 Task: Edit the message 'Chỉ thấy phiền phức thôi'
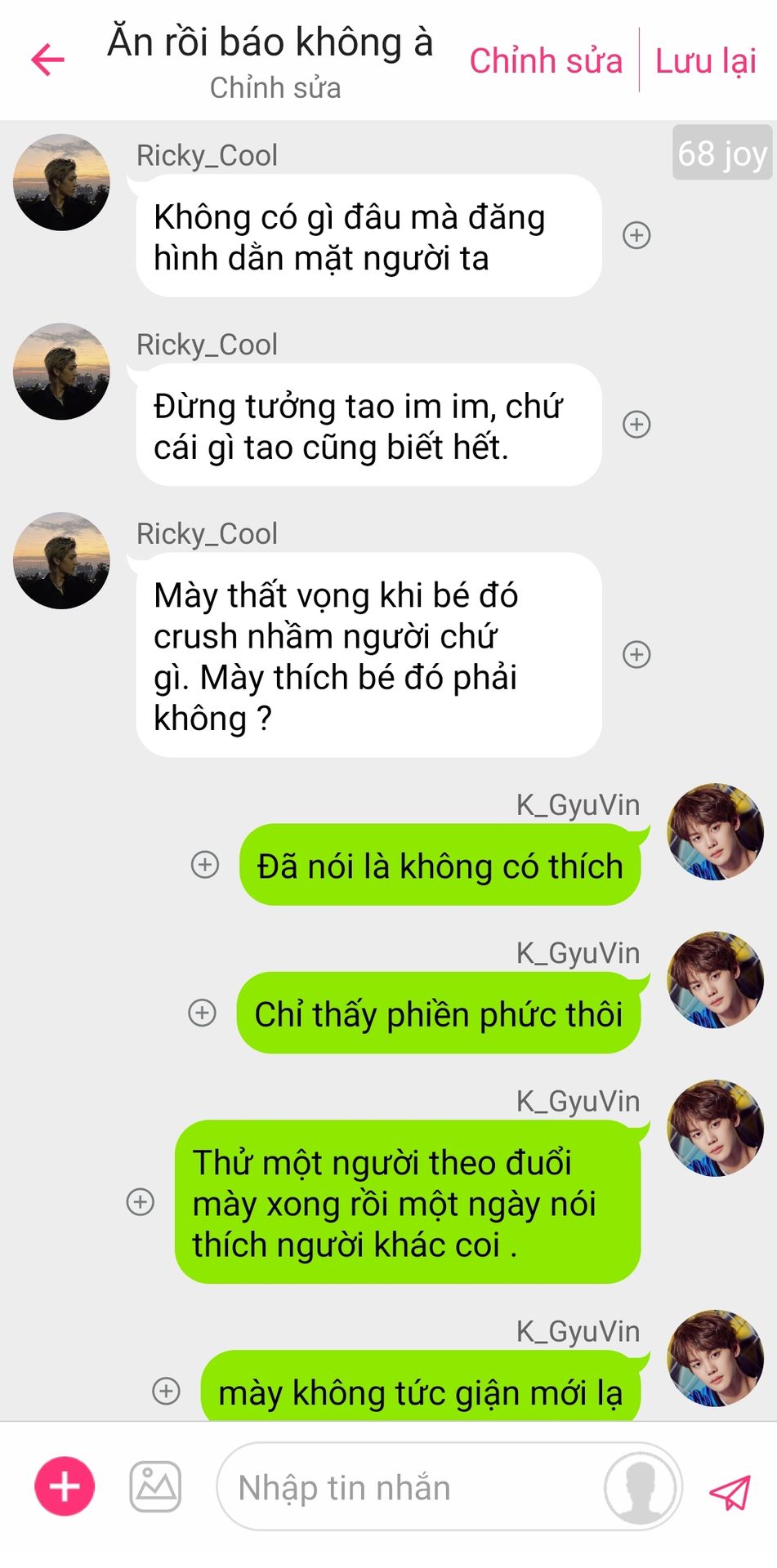(x=439, y=1013)
